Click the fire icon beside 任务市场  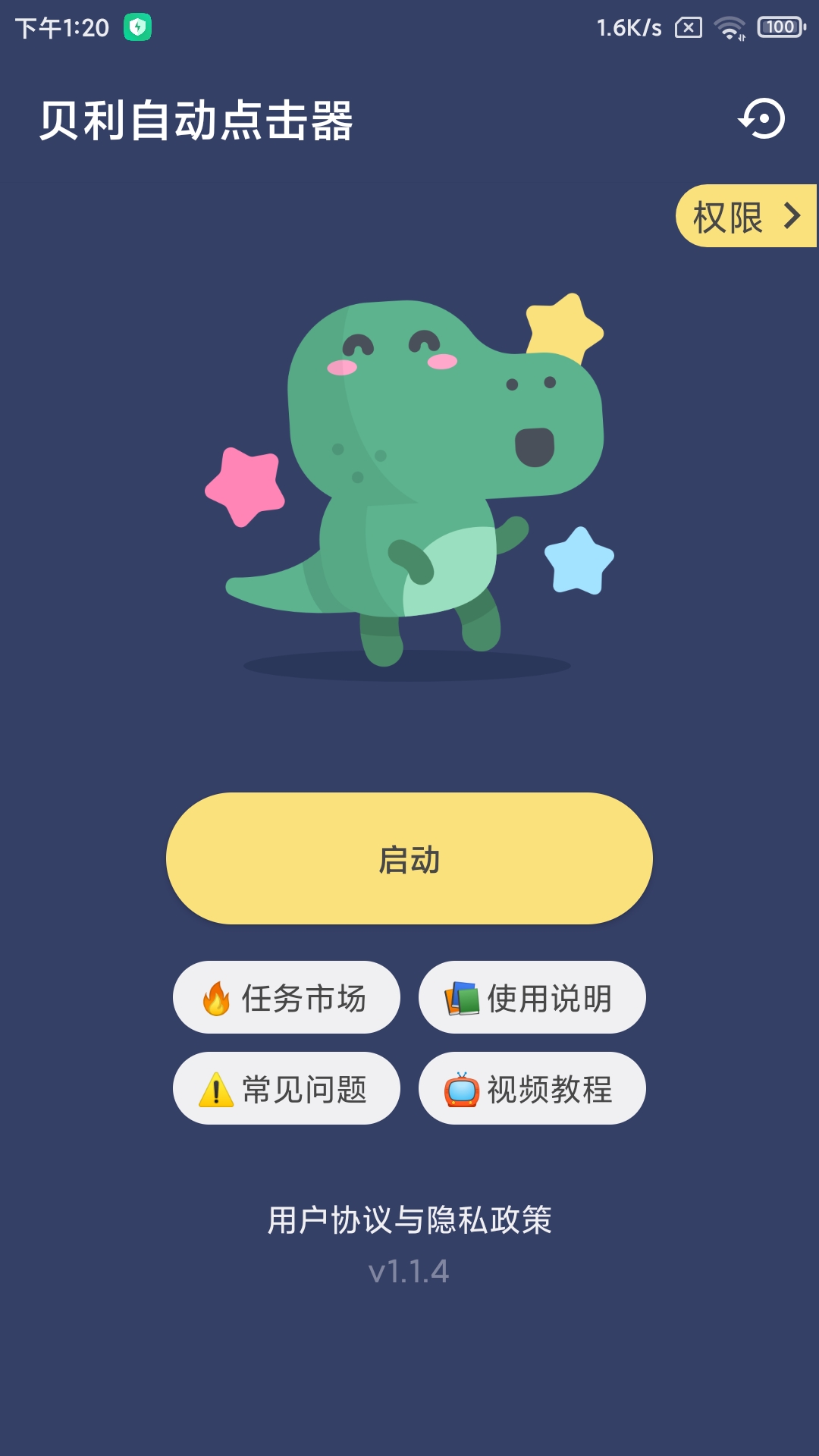(218, 999)
